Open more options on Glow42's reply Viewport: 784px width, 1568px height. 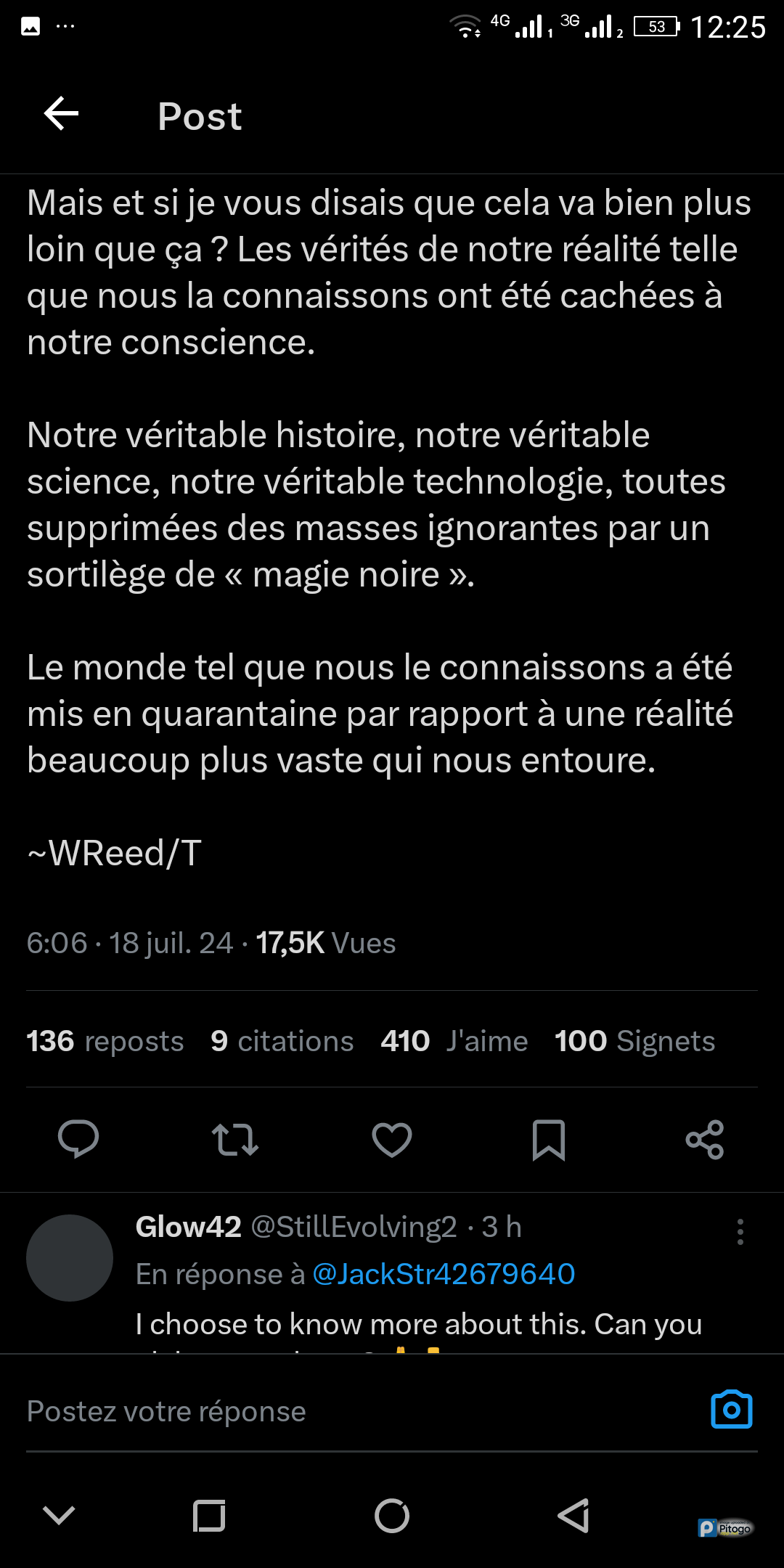(740, 1231)
